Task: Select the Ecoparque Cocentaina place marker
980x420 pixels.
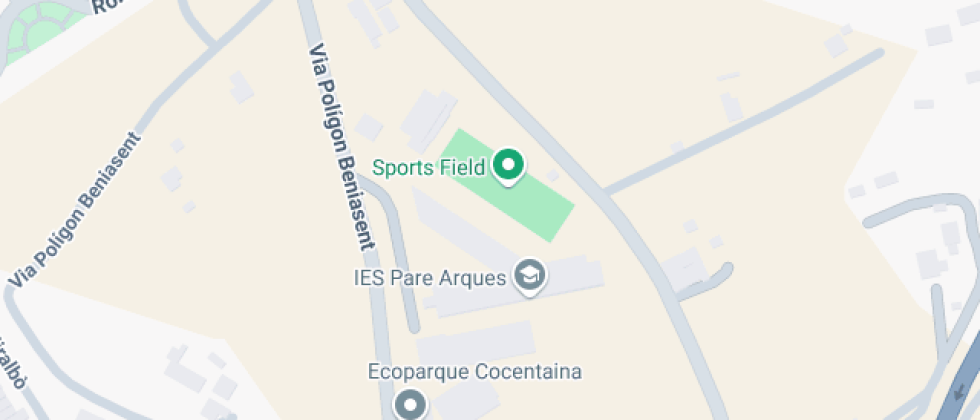Action: 411,405
